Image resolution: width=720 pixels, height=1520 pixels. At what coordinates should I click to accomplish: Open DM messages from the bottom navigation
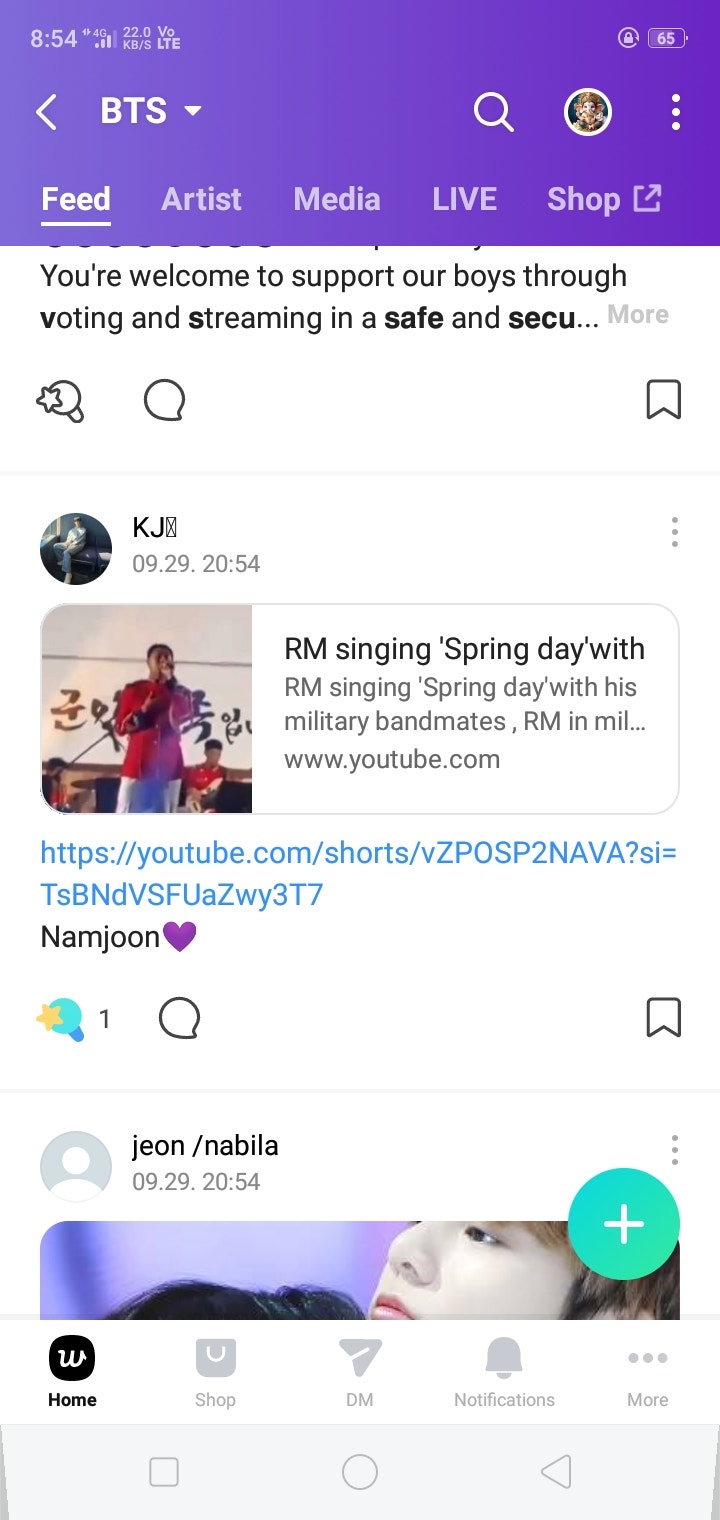point(360,1370)
